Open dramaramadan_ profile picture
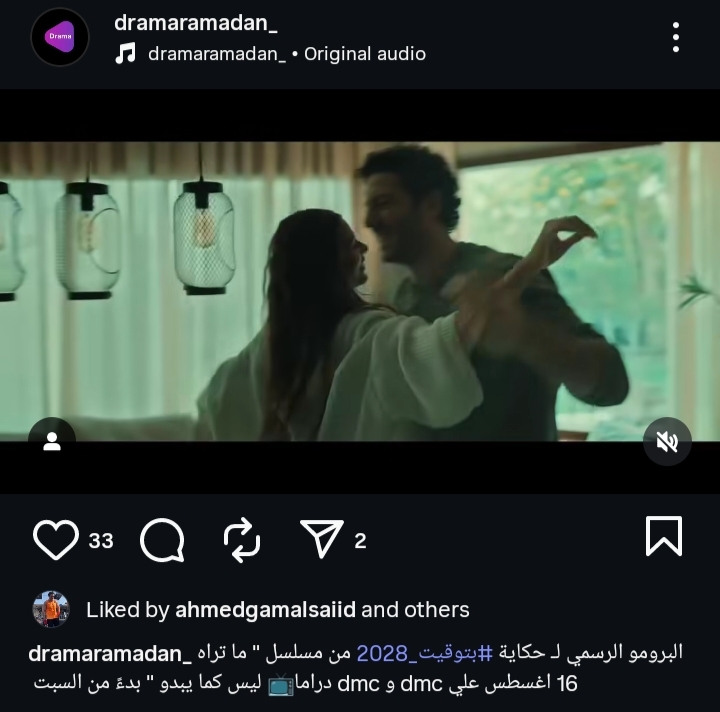 pos(59,37)
